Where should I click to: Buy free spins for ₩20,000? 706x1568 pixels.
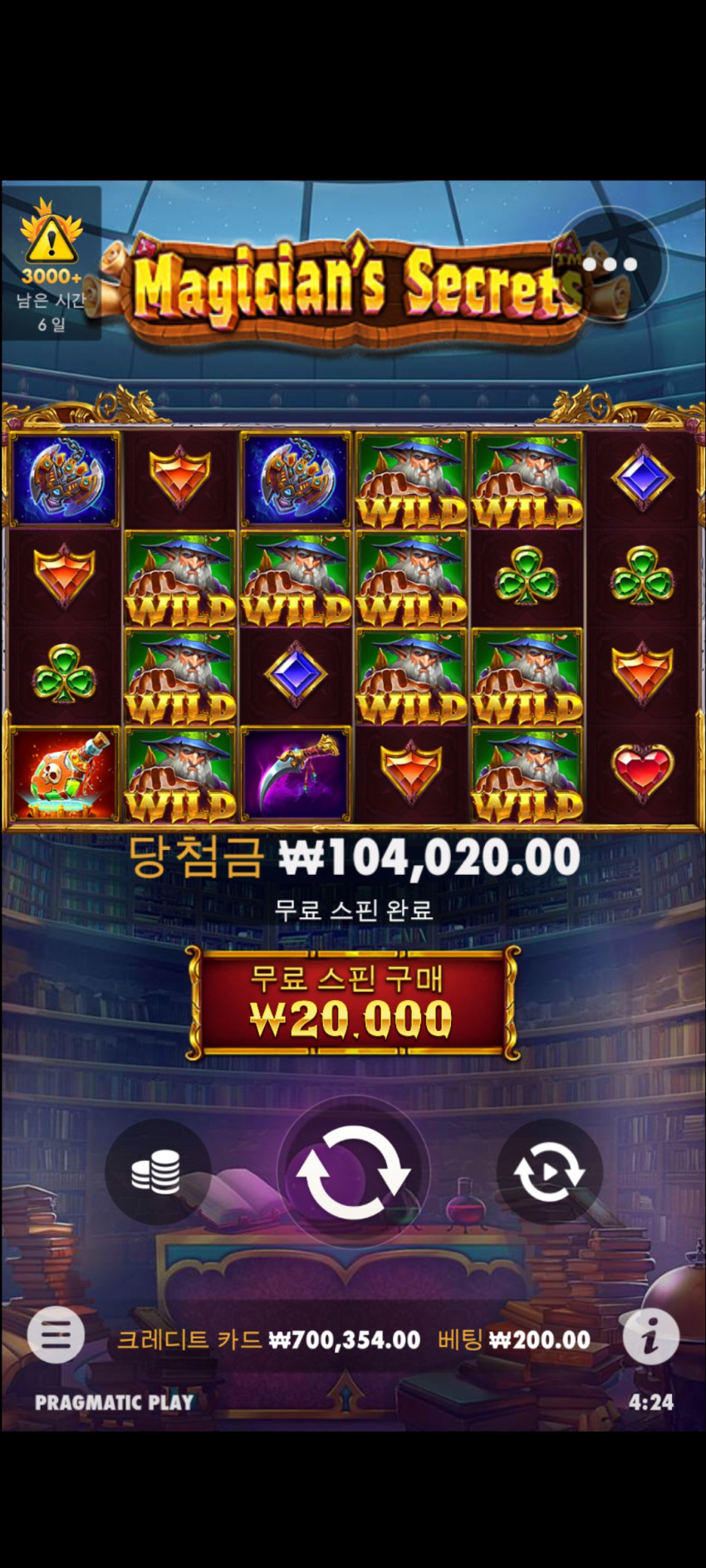pos(353,1004)
